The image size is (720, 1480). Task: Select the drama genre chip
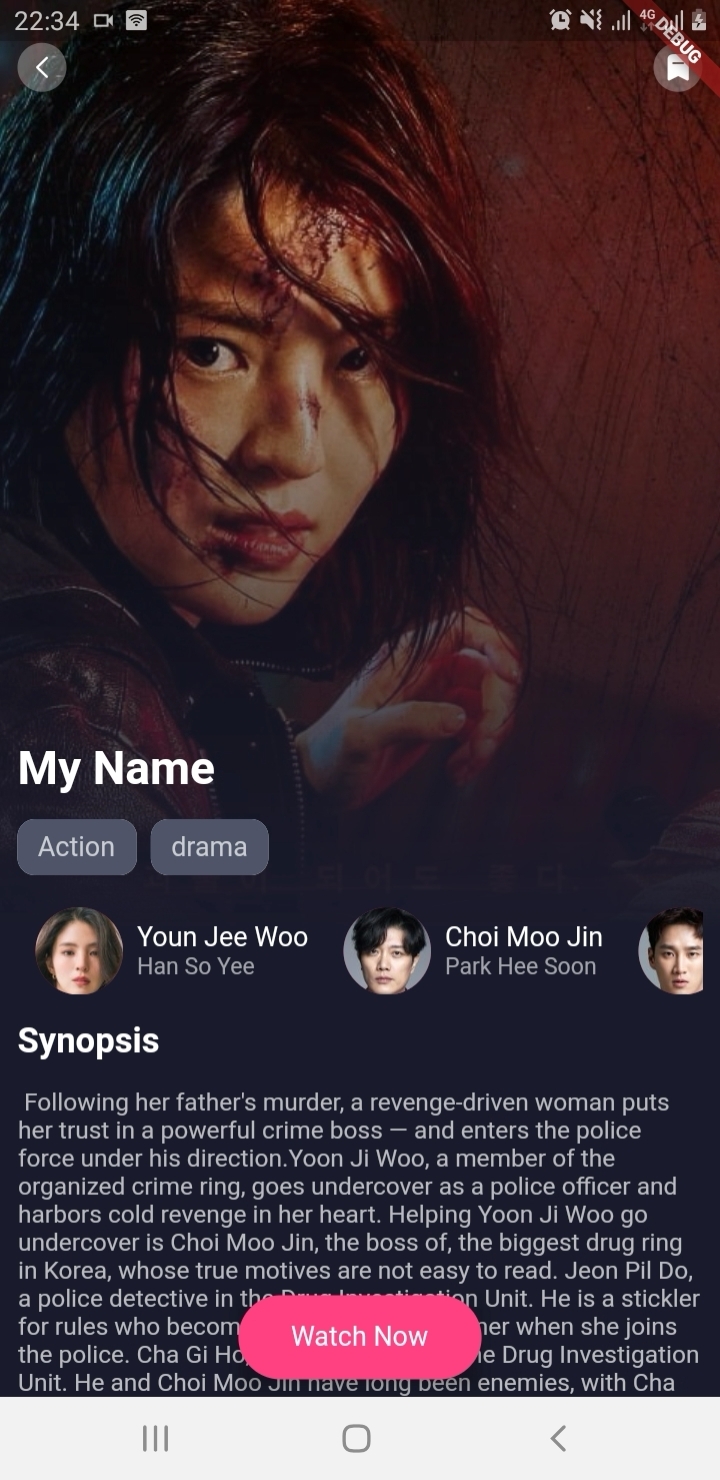coord(209,847)
